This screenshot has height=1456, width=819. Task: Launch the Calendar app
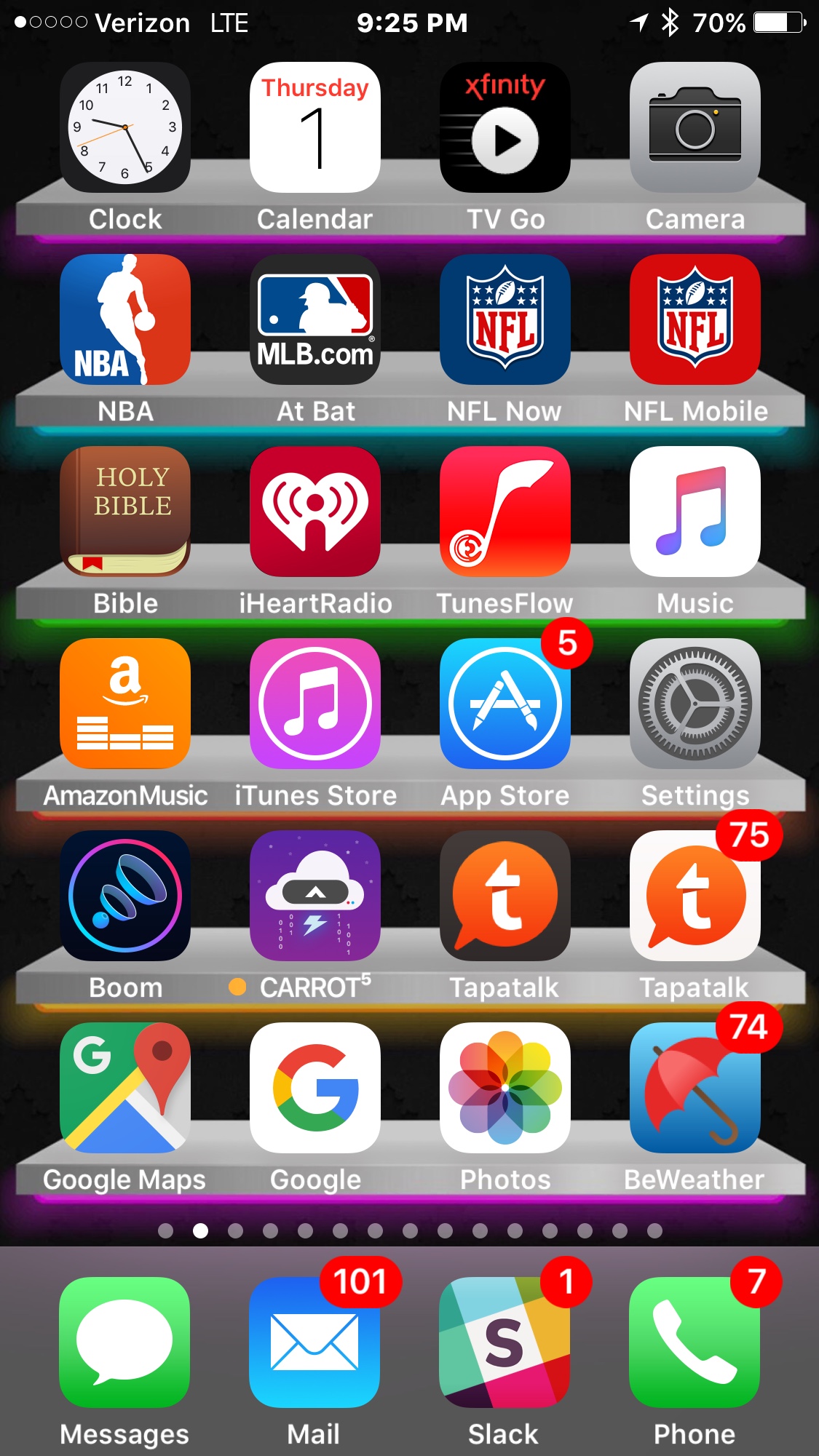315,127
